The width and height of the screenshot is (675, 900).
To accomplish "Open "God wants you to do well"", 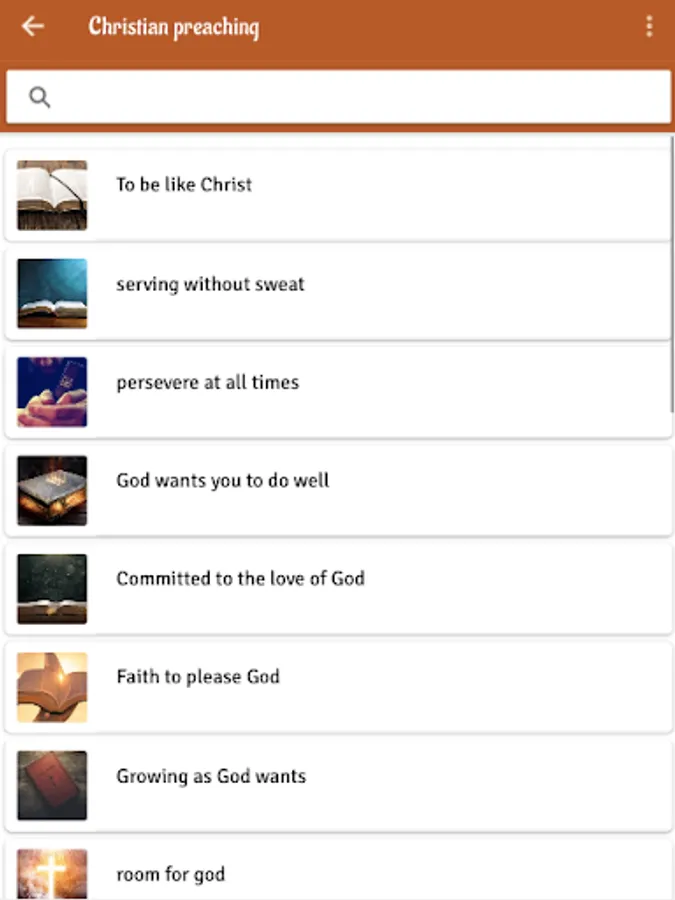I will pos(338,491).
